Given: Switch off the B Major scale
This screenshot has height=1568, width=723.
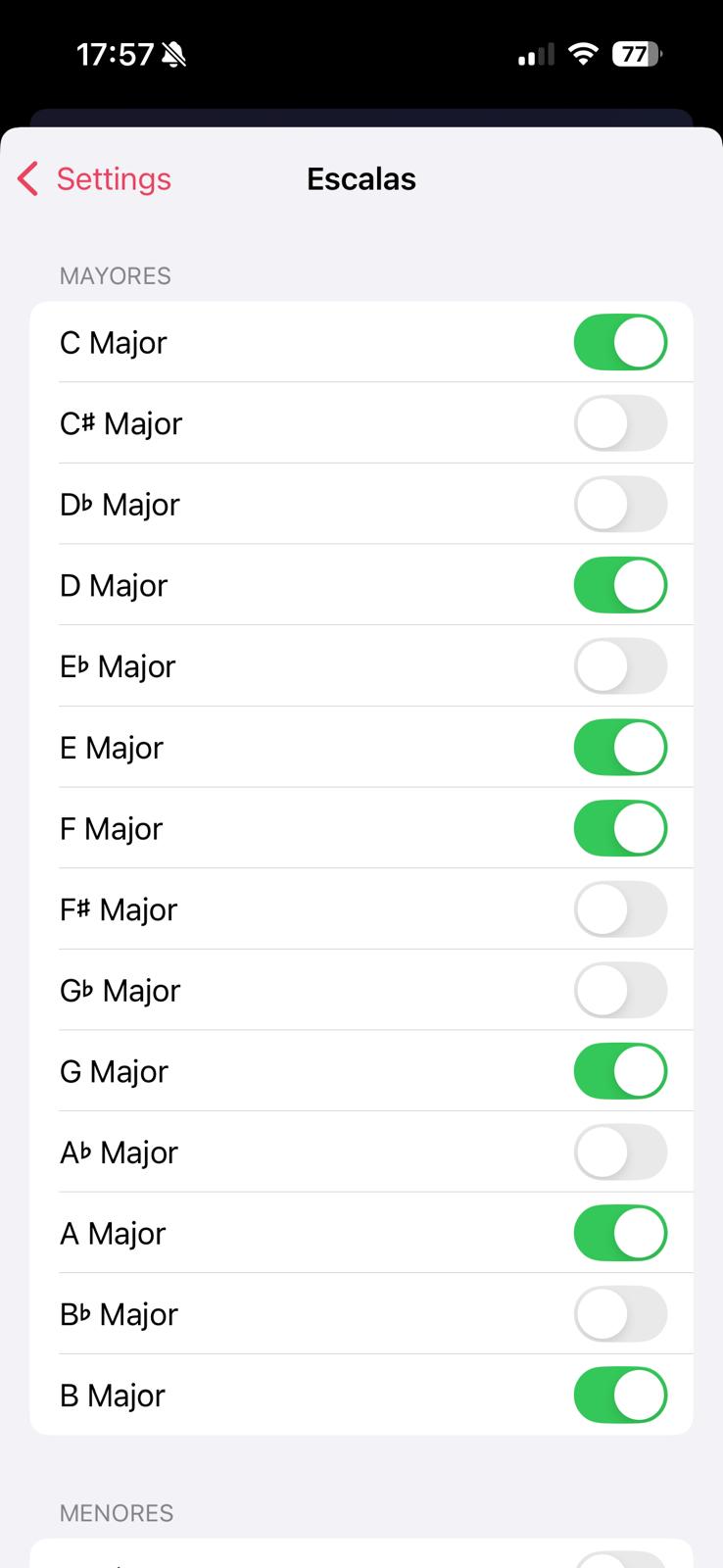Looking at the screenshot, I should click(x=621, y=1395).
